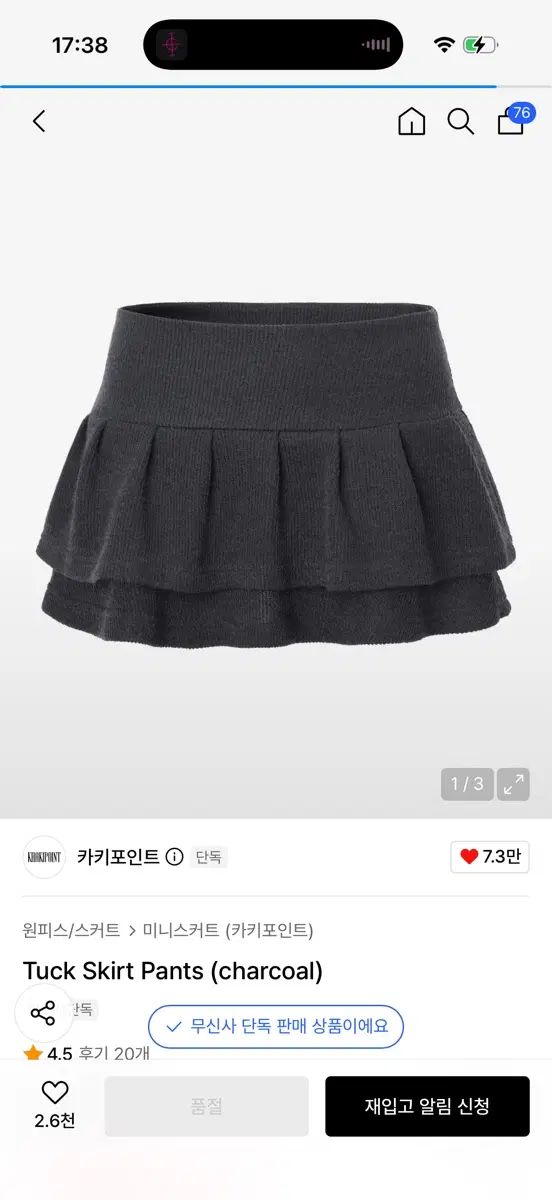The height and width of the screenshot is (1200, 552).
Task: Go back with the top-left arrow
Action: click(x=39, y=122)
